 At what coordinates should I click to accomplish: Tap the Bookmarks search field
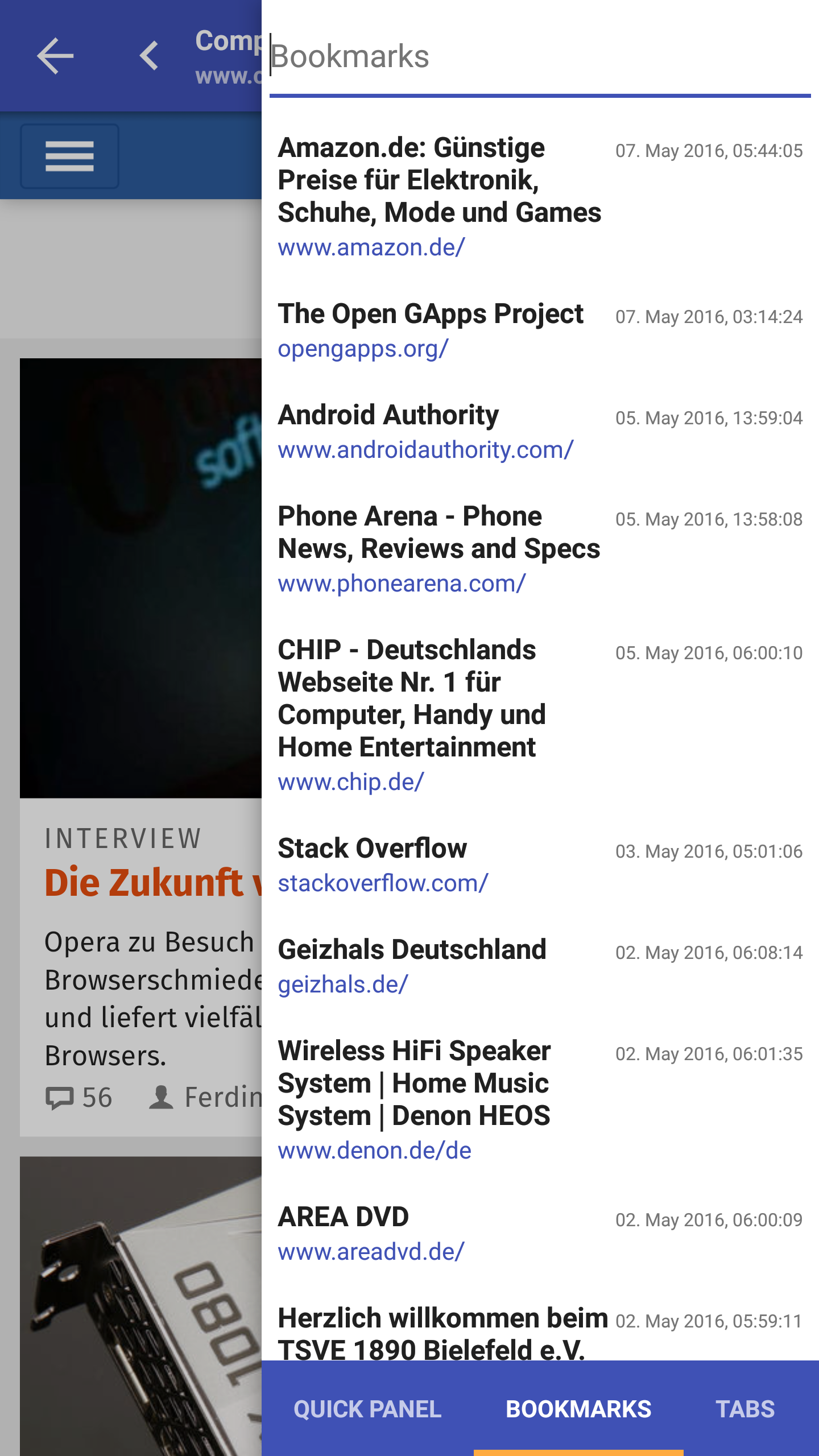point(539,57)
